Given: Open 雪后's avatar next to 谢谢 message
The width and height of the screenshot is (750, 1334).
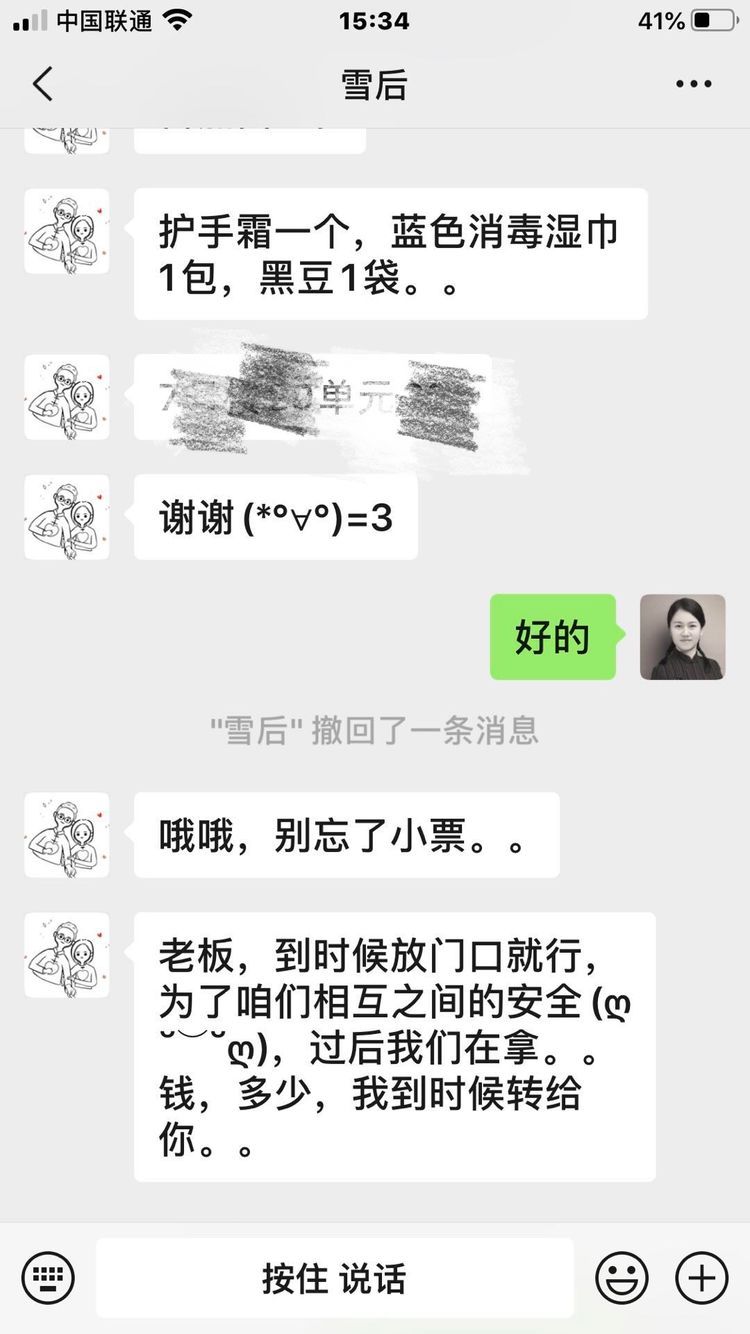Looking at the screenshot, I should click(x=67, y=517).
